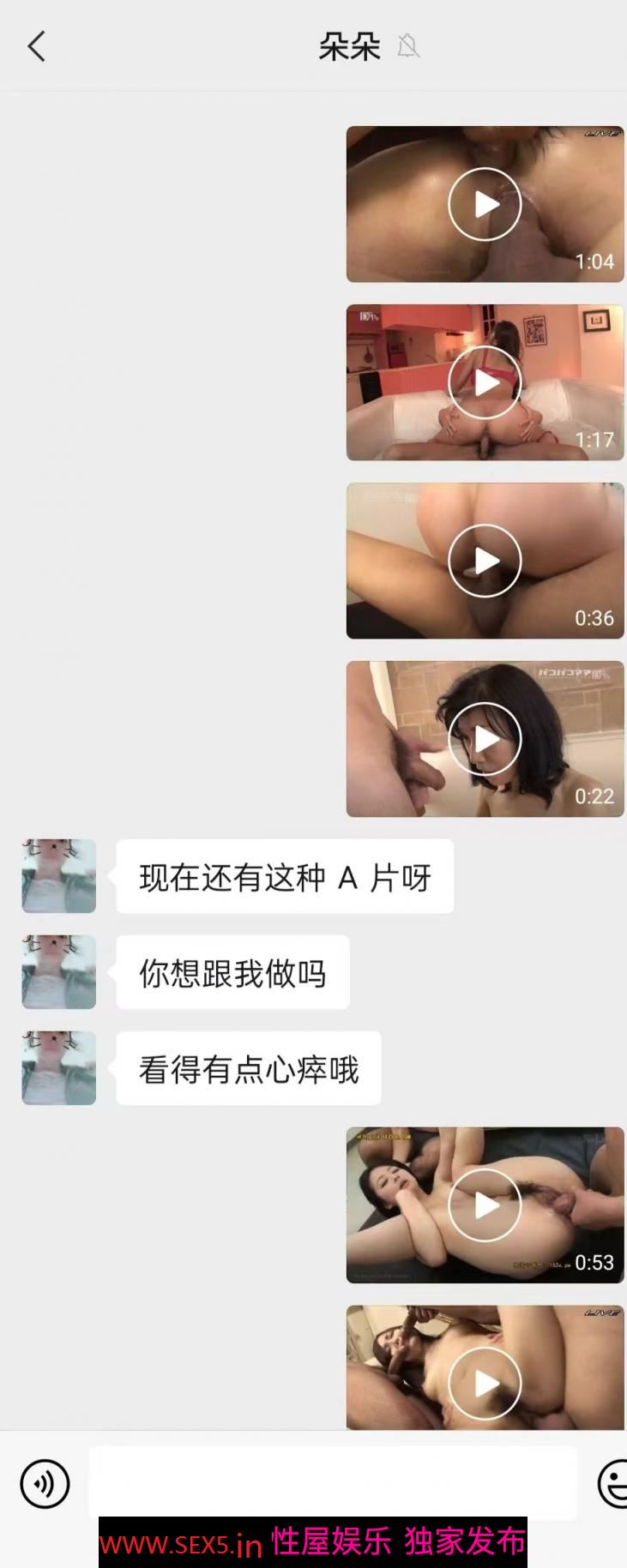Open the 0:22 video message
The width and height of the screenshot is (627, 1568).
(485, 739)
